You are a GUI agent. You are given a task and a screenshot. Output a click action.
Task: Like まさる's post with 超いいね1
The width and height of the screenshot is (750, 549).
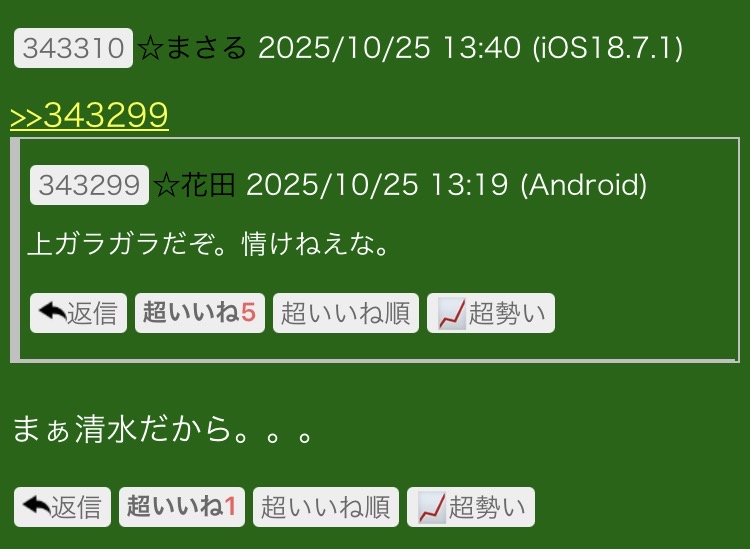click(x=182, y=507)
